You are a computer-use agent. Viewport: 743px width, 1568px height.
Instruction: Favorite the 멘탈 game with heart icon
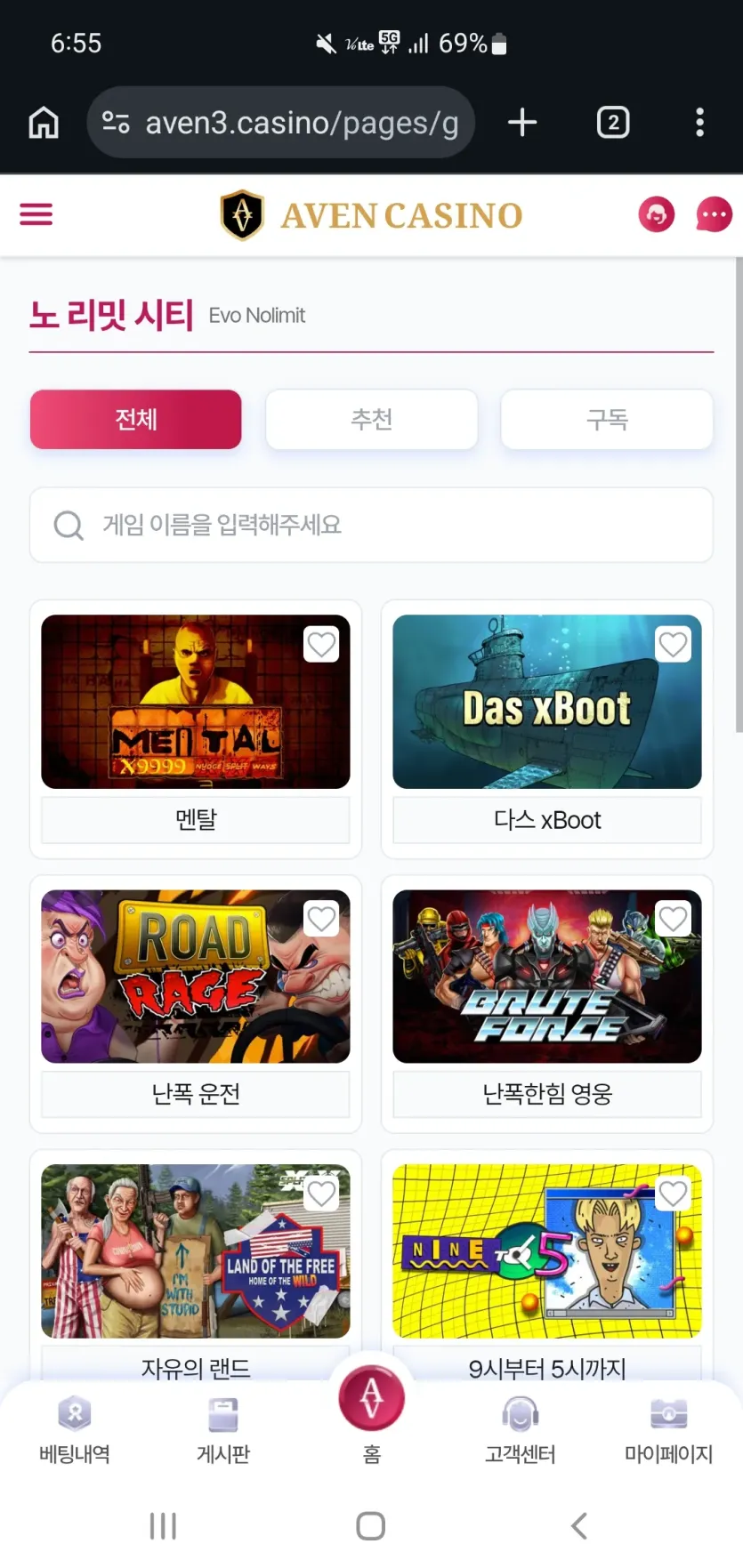[321, 644]
